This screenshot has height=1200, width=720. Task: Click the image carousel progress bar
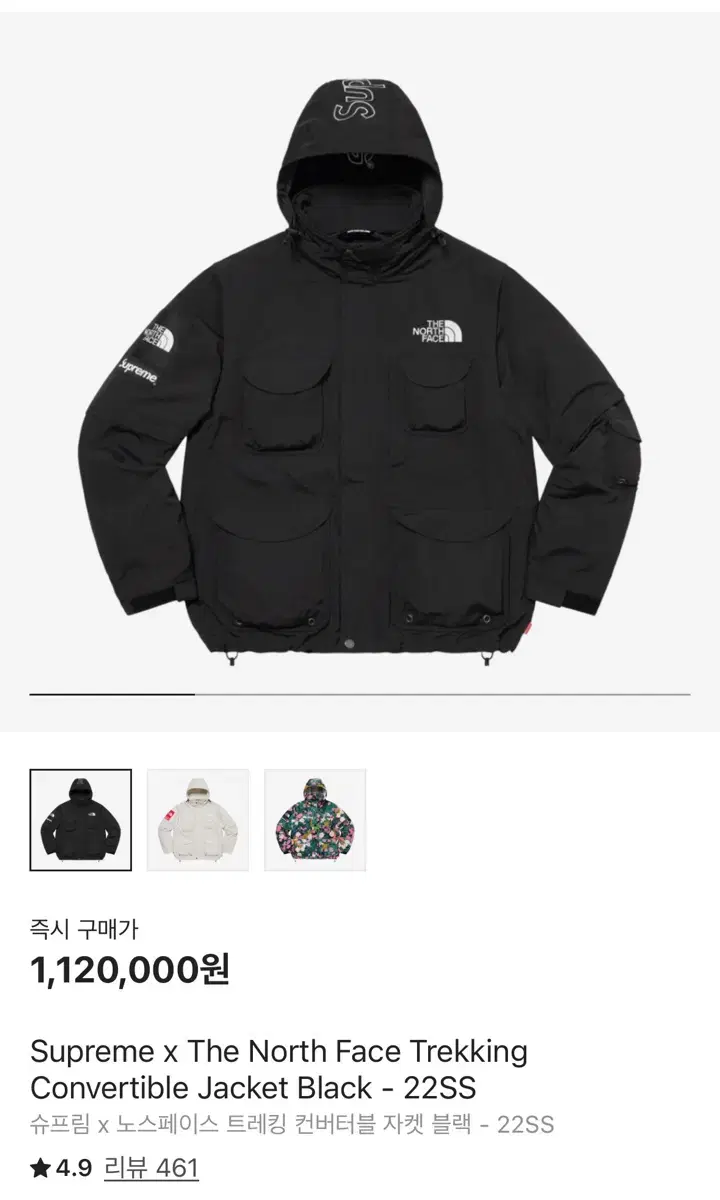360,692
